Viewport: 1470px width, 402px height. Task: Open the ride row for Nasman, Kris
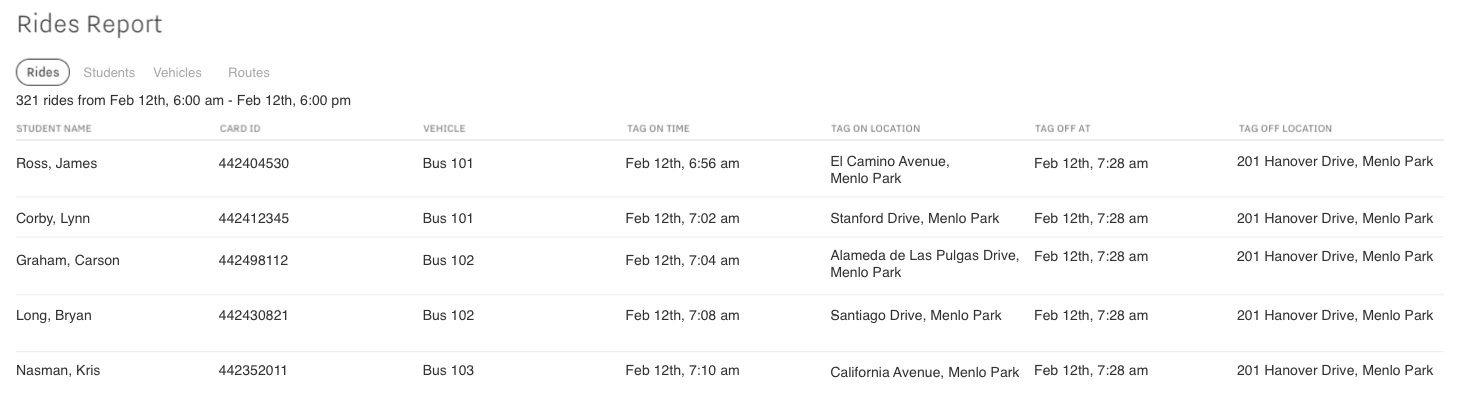point(58,371)
